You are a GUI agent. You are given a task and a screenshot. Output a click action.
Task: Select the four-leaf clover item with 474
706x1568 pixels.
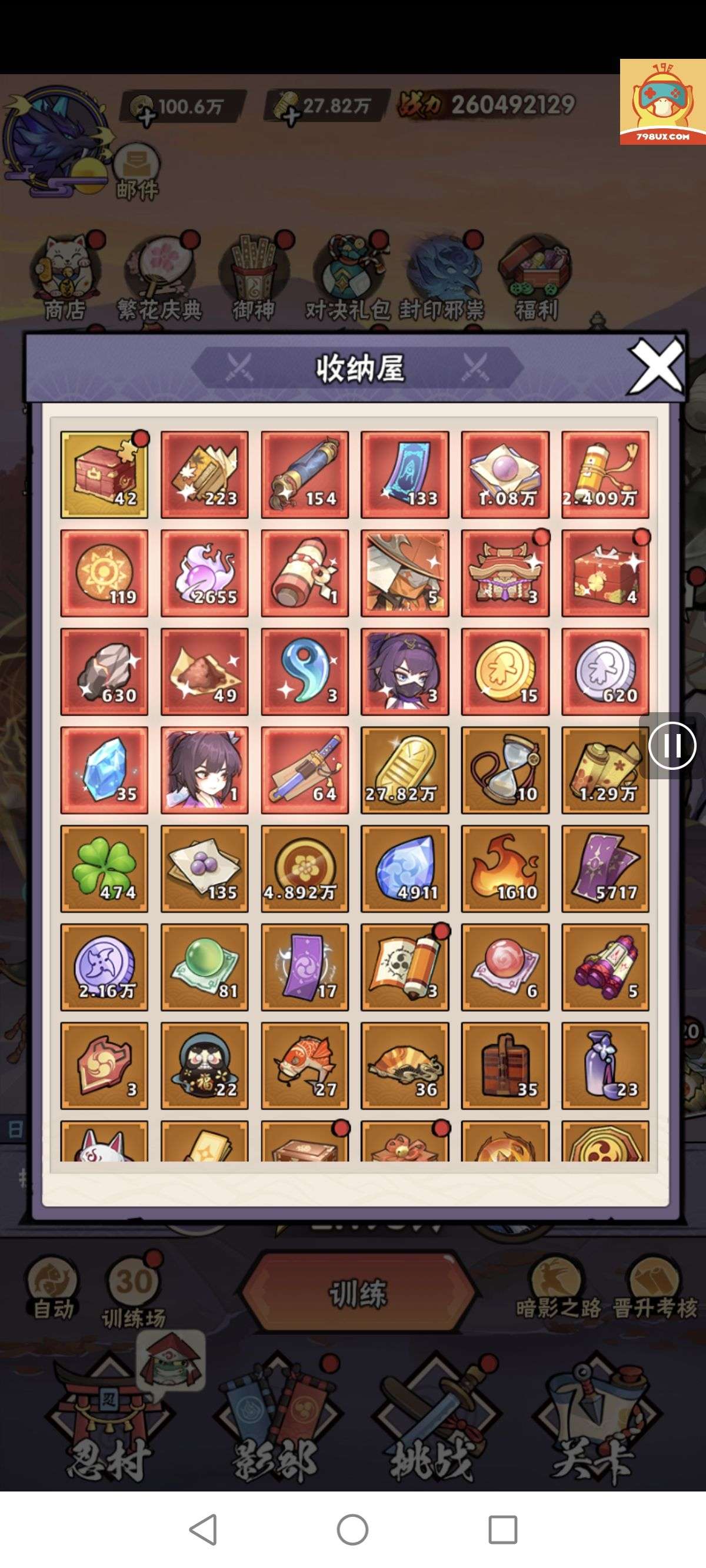tap(104, 869)
